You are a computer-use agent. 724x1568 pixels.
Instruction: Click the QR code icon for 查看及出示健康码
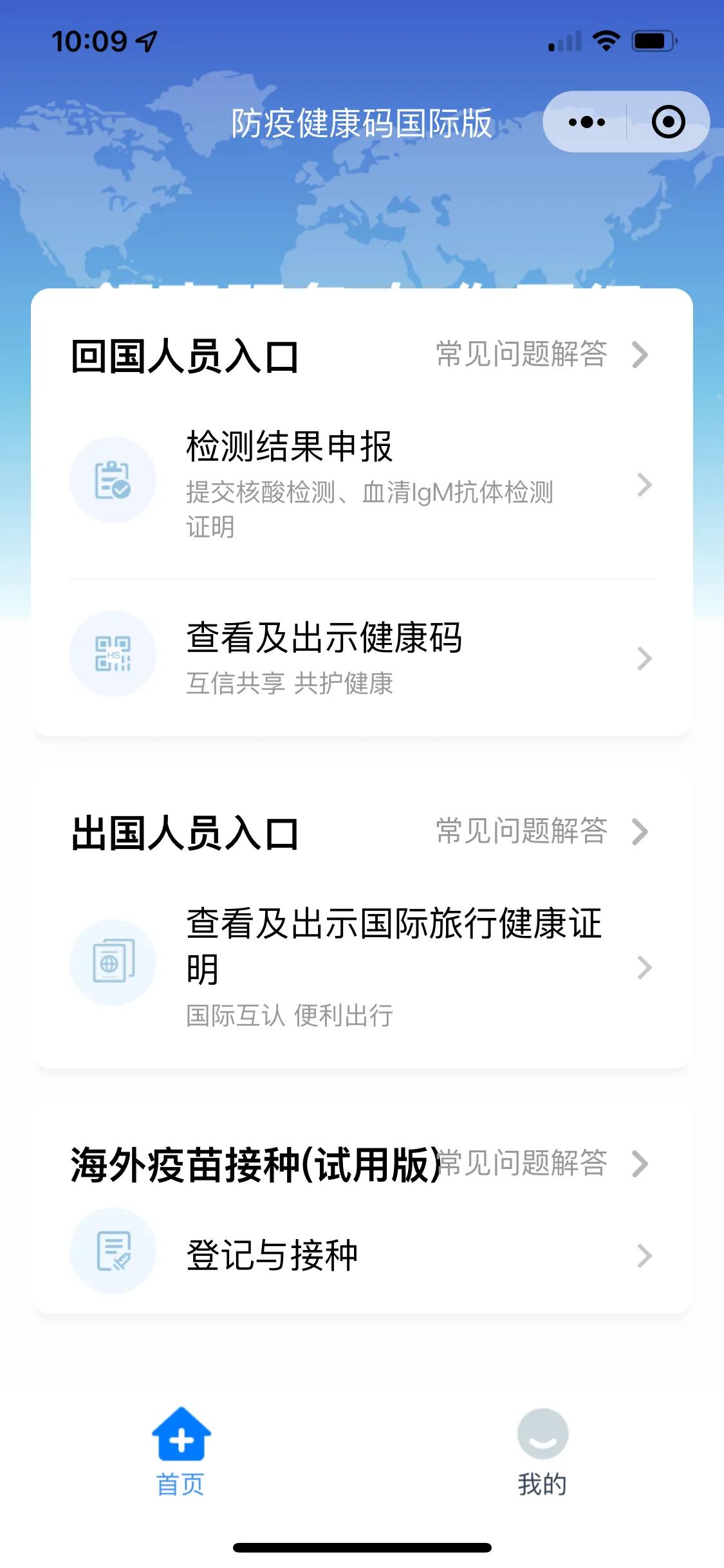(x=113, y=653)
